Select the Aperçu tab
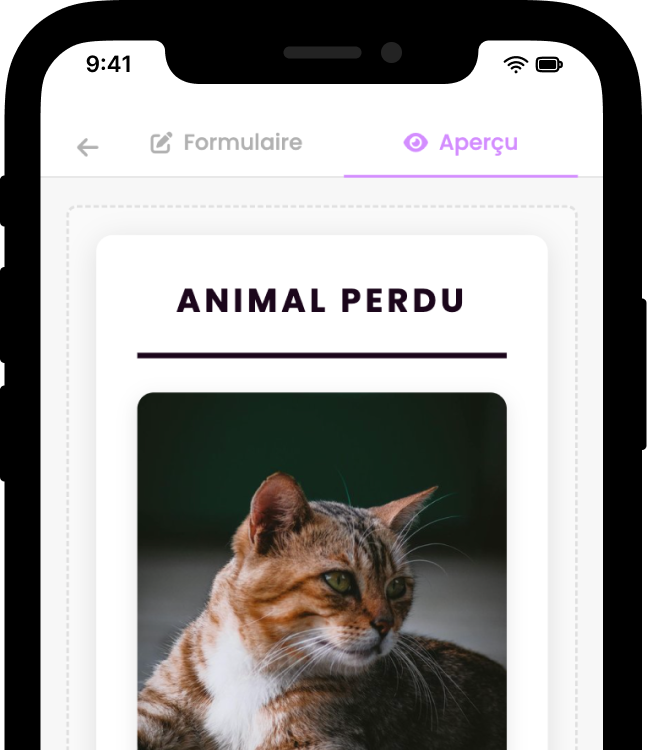Viewport: 647px width, 750px height. pyautogui.click(x=461, y=143)
